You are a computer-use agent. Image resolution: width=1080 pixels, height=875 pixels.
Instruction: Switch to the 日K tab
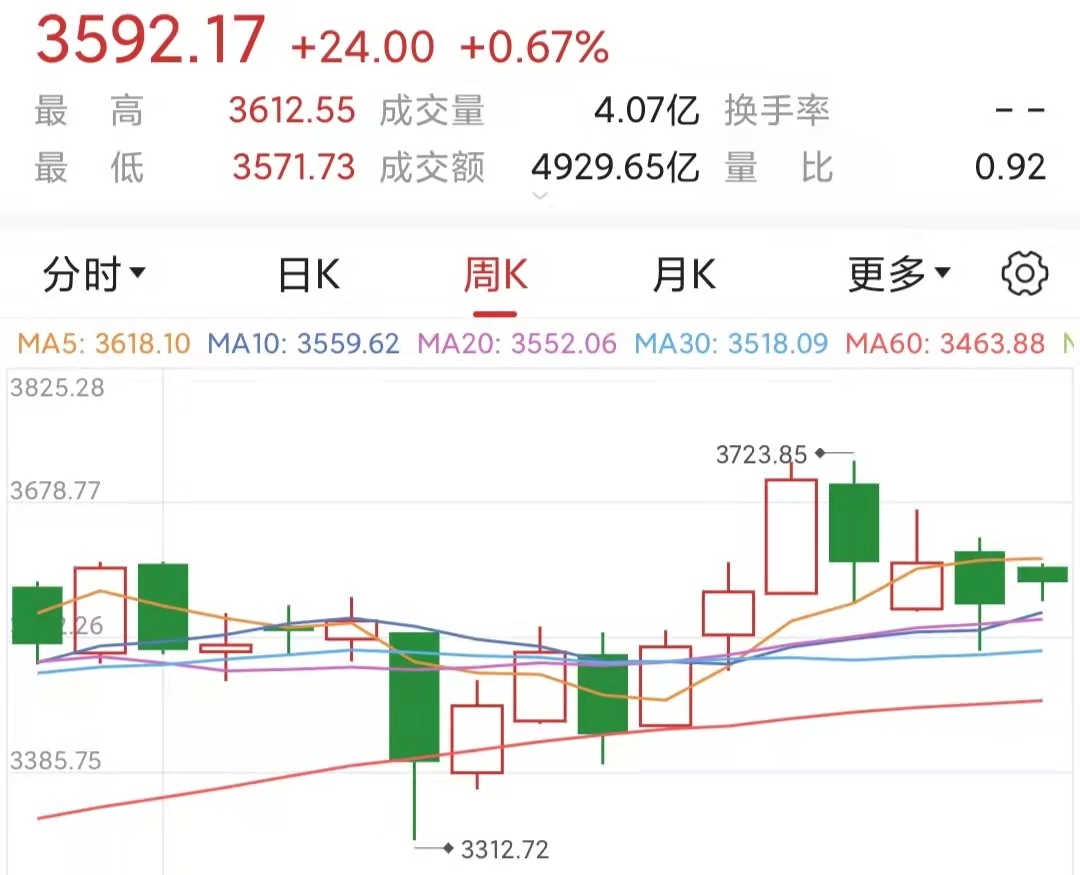[308, 273]
